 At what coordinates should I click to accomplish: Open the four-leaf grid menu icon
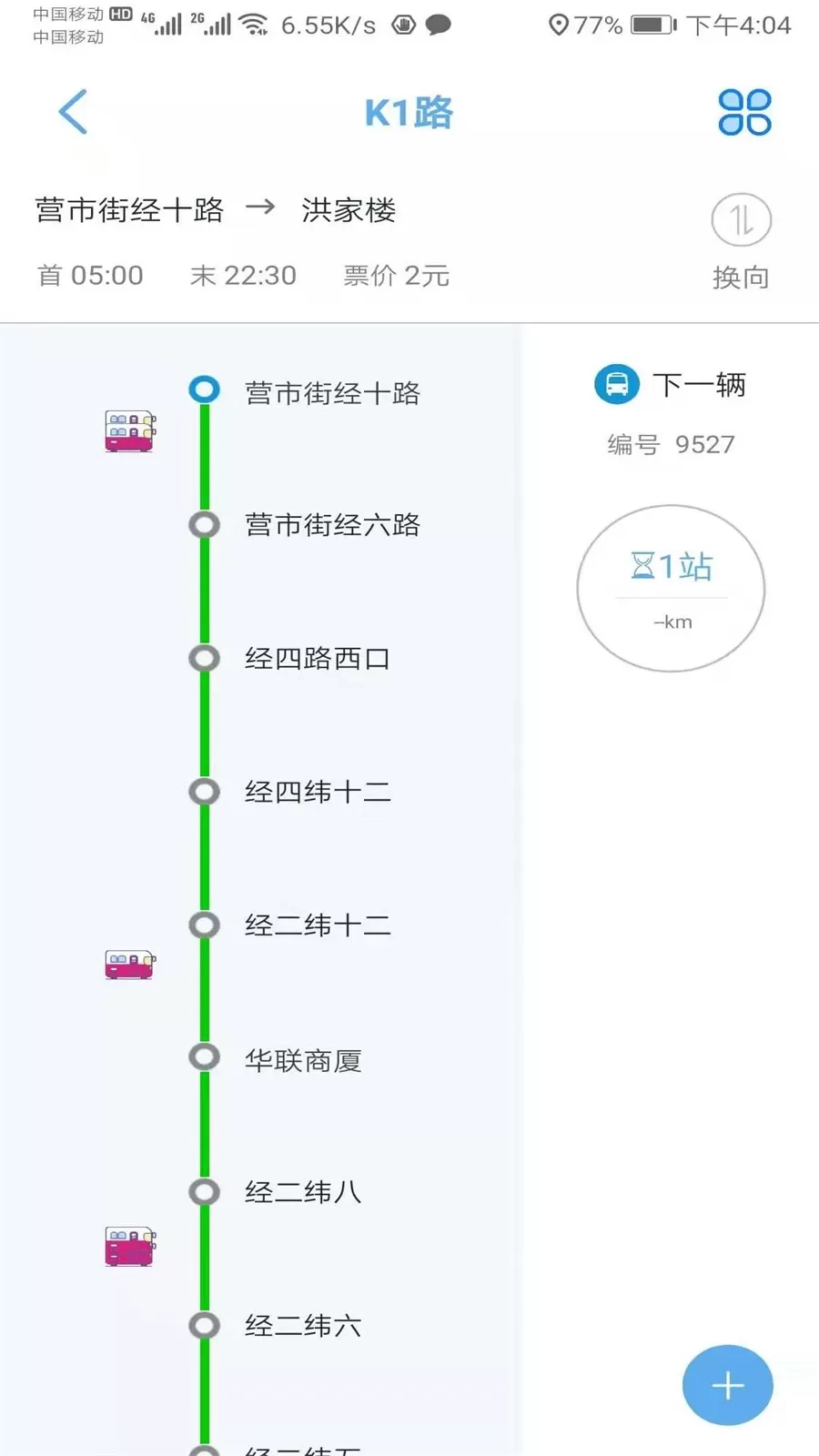(x=744, y=112)
